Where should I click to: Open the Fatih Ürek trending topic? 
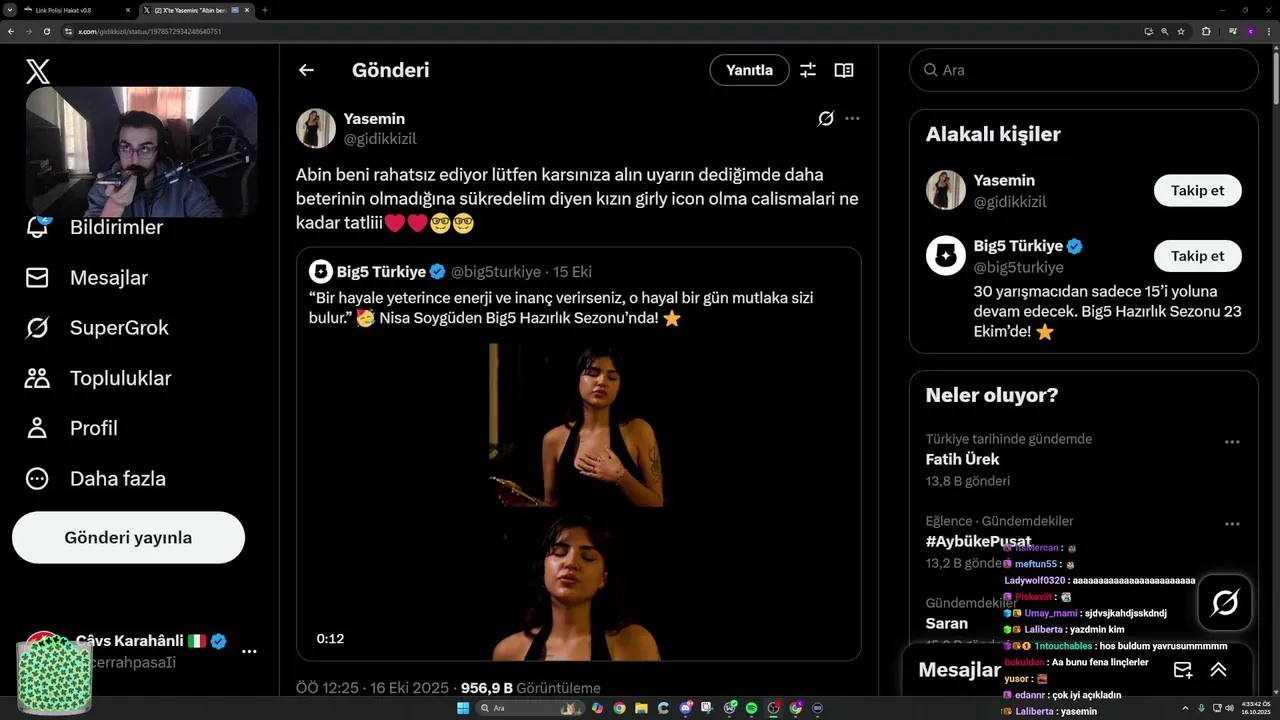coord(962,460)
